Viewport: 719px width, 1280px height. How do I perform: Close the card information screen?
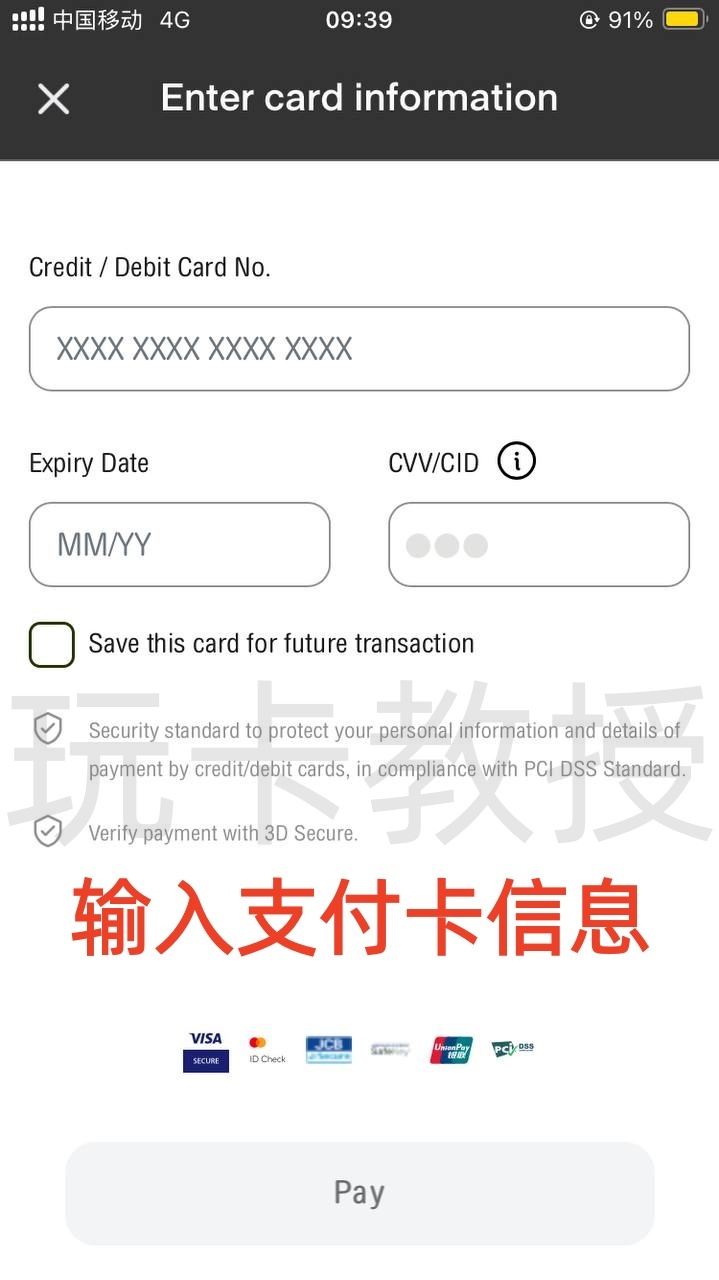coord(53,98)
